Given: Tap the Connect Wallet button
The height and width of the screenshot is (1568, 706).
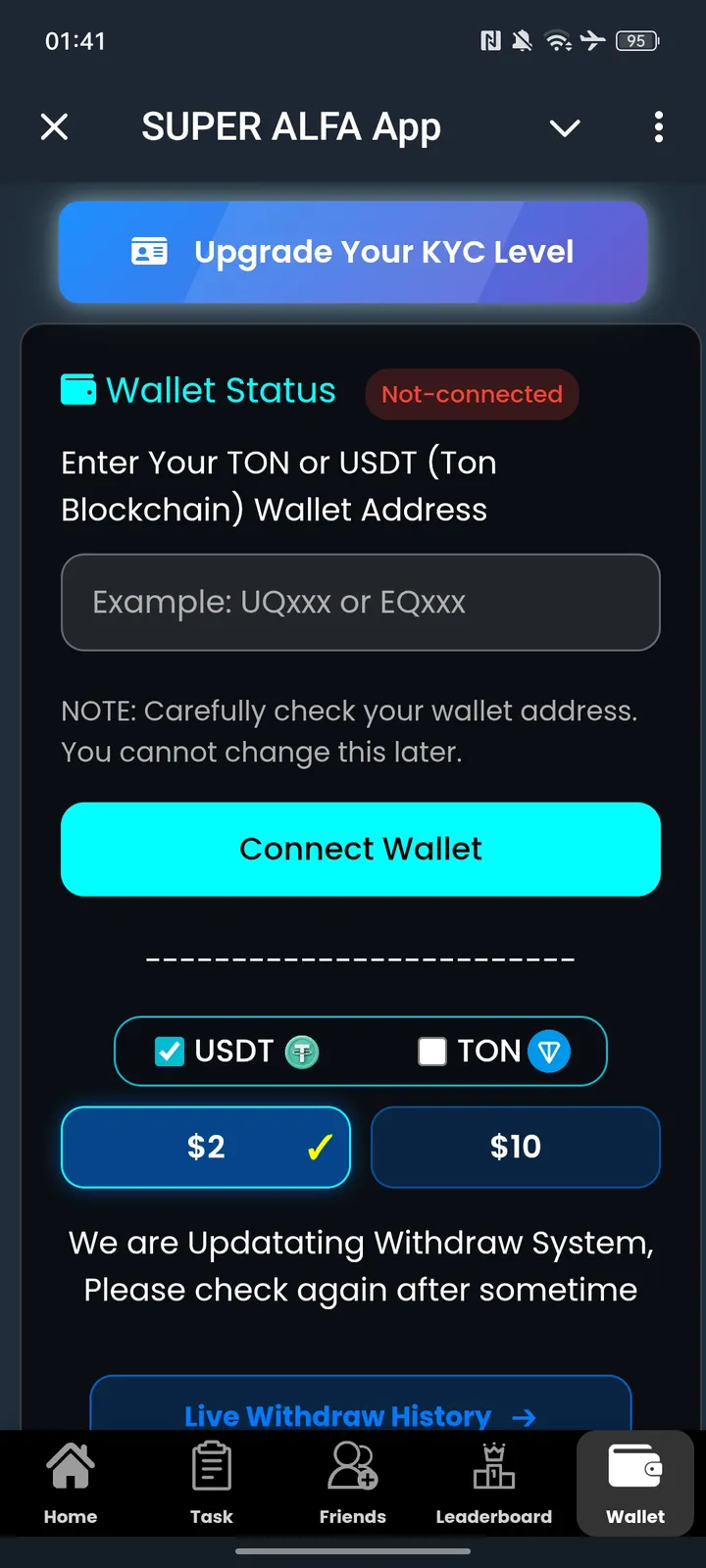Looking at the screenshot, I should click(361, 849).
